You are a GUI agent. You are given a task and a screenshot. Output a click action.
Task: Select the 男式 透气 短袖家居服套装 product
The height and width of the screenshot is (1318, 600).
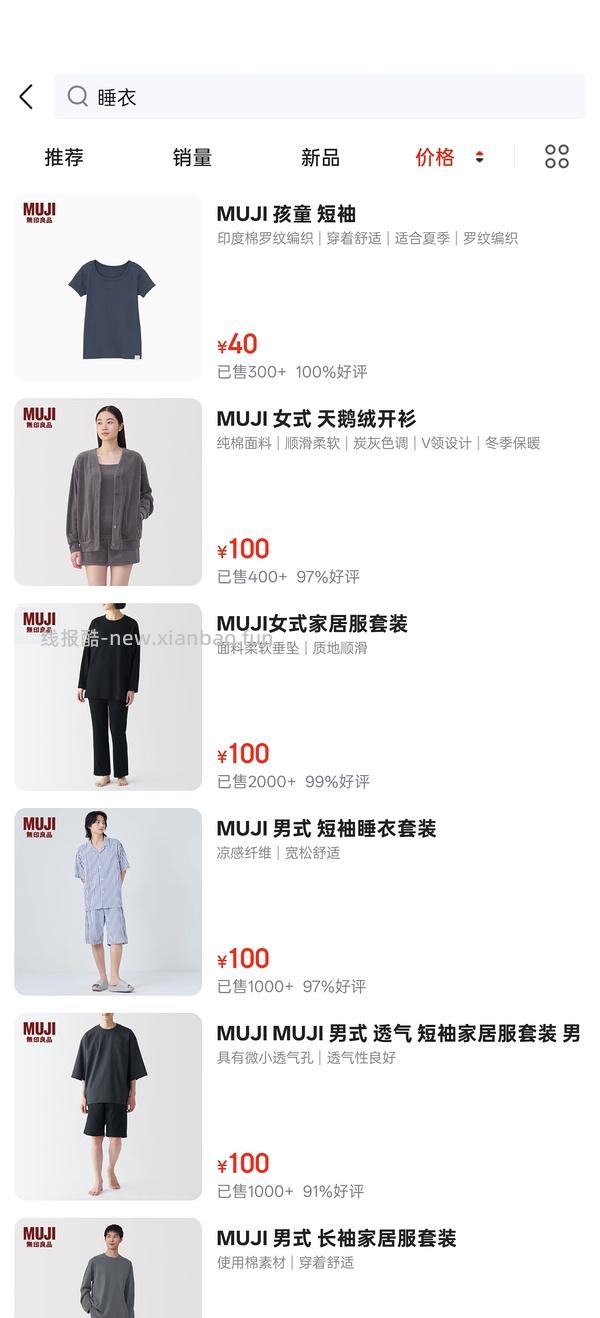coord(398,1034)
